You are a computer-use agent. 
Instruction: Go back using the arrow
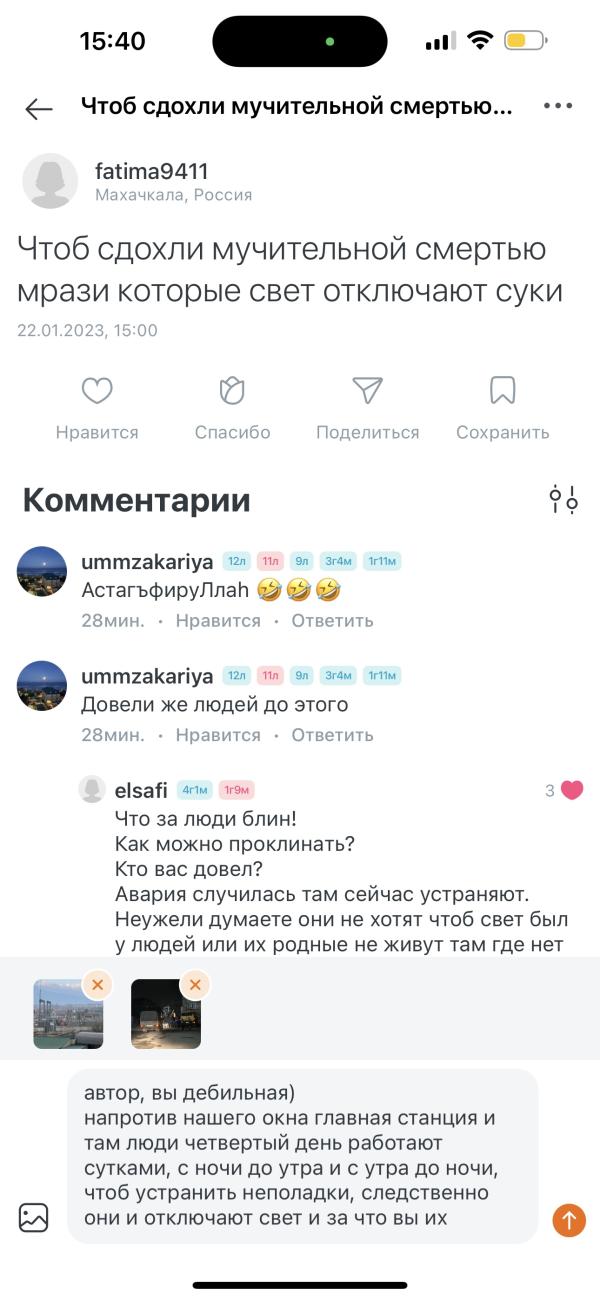[39, 109]
